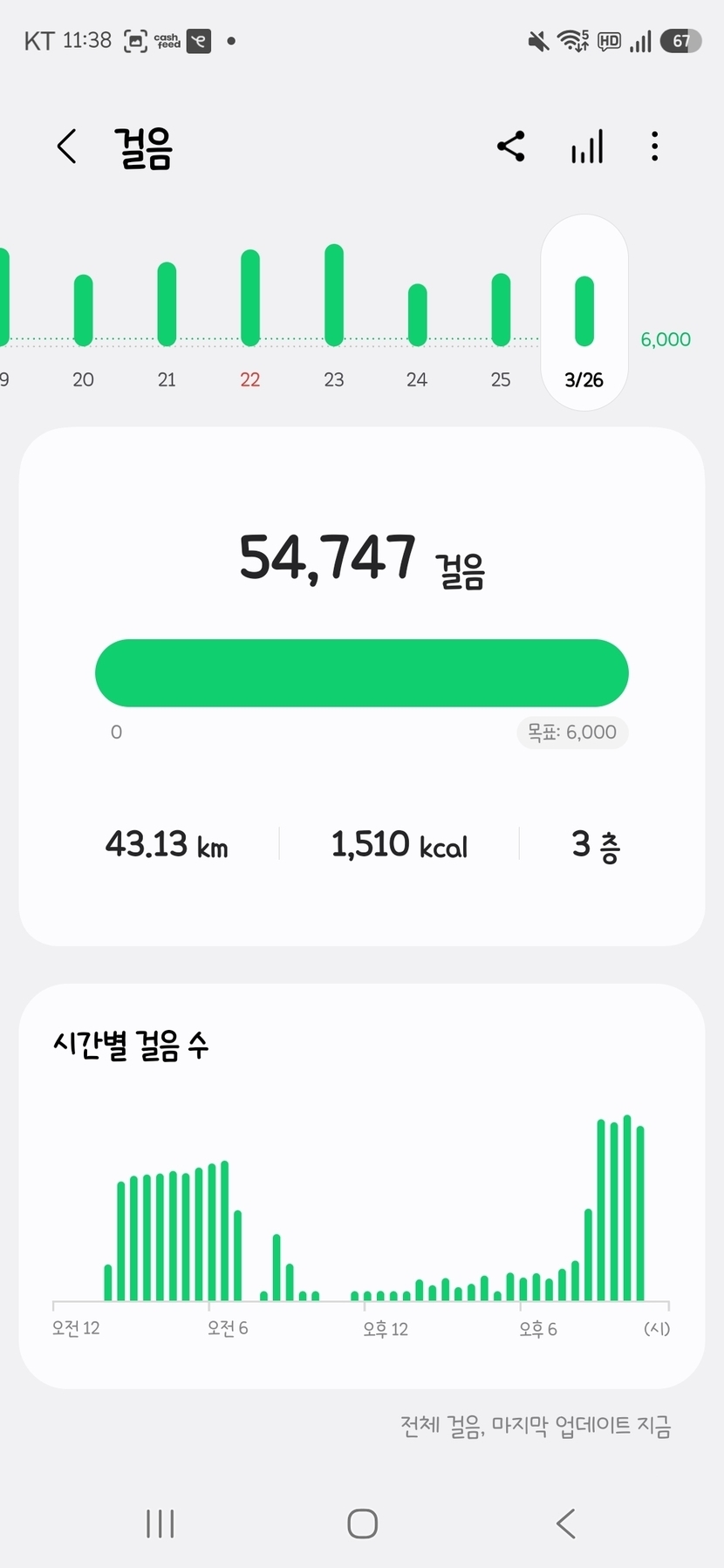
Task: View steps for day 24
Action: [418, 315]
